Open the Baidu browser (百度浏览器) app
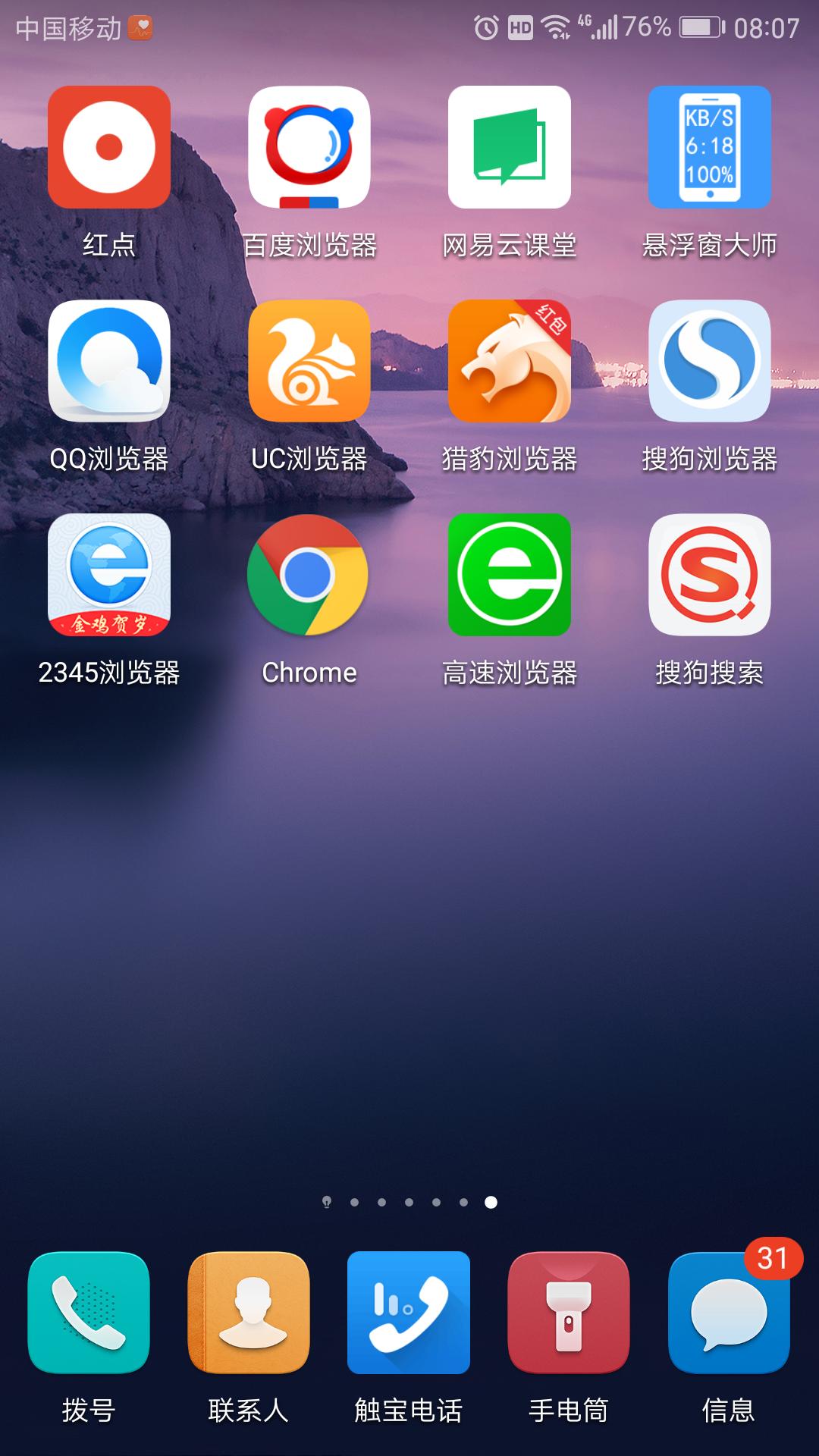Image resolution: width=819 pixels, height=1456 pixels. click(307, 148)
